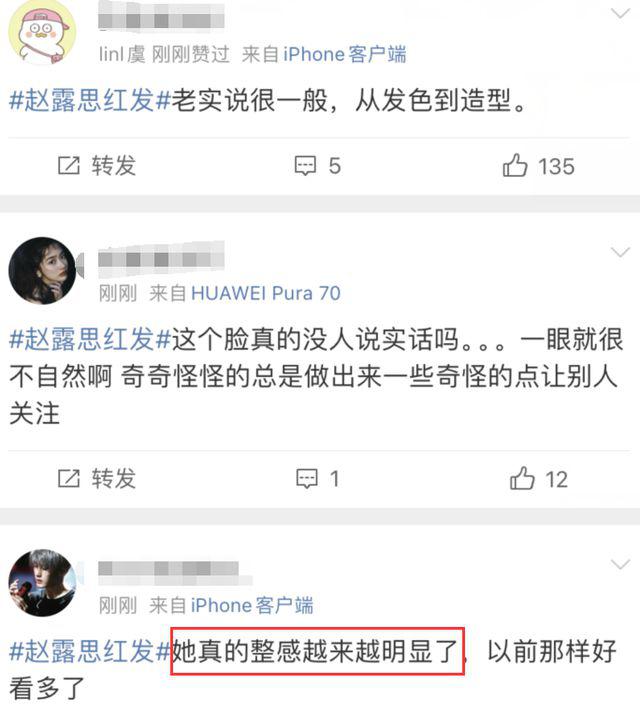View avatar of the third post's author
This screenshot has width=640, height=713.
pyautogui.click(x=42, y=583)
